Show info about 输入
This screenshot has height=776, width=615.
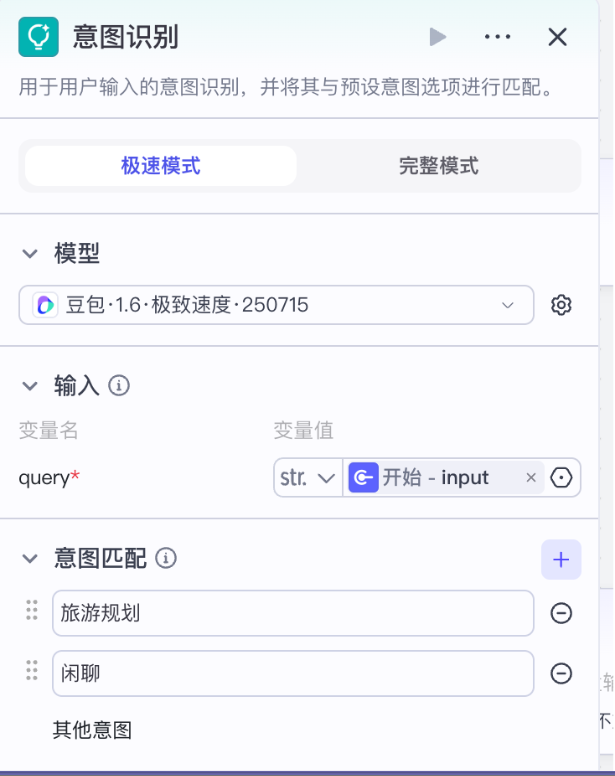pyautogui.click(x=119, y=386)
